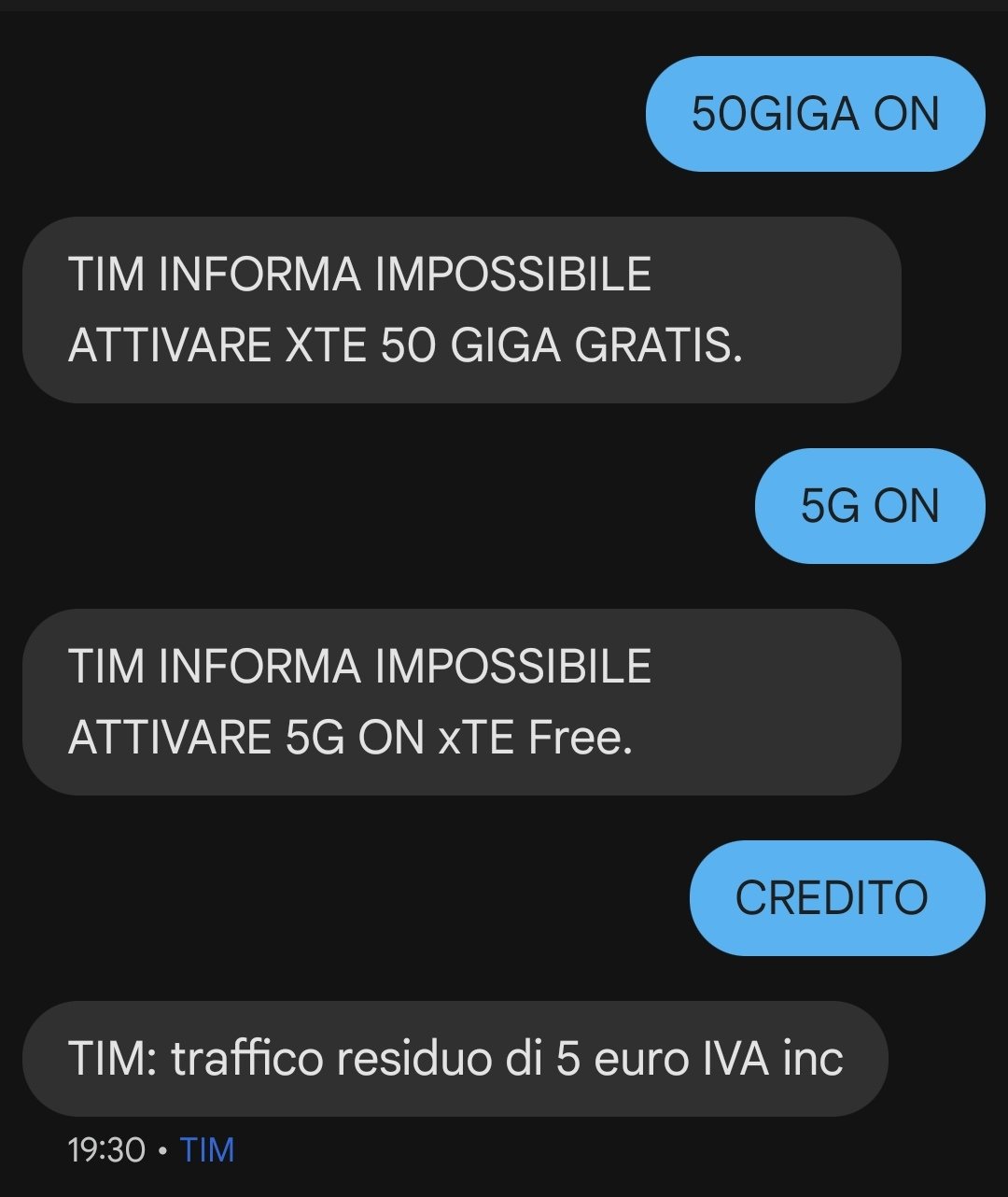This screenshot has height=1197, width=1008.
Task: Select the "XTE 50 GIGA GRATIS" reply bubble
Action: tap(461, 310)
